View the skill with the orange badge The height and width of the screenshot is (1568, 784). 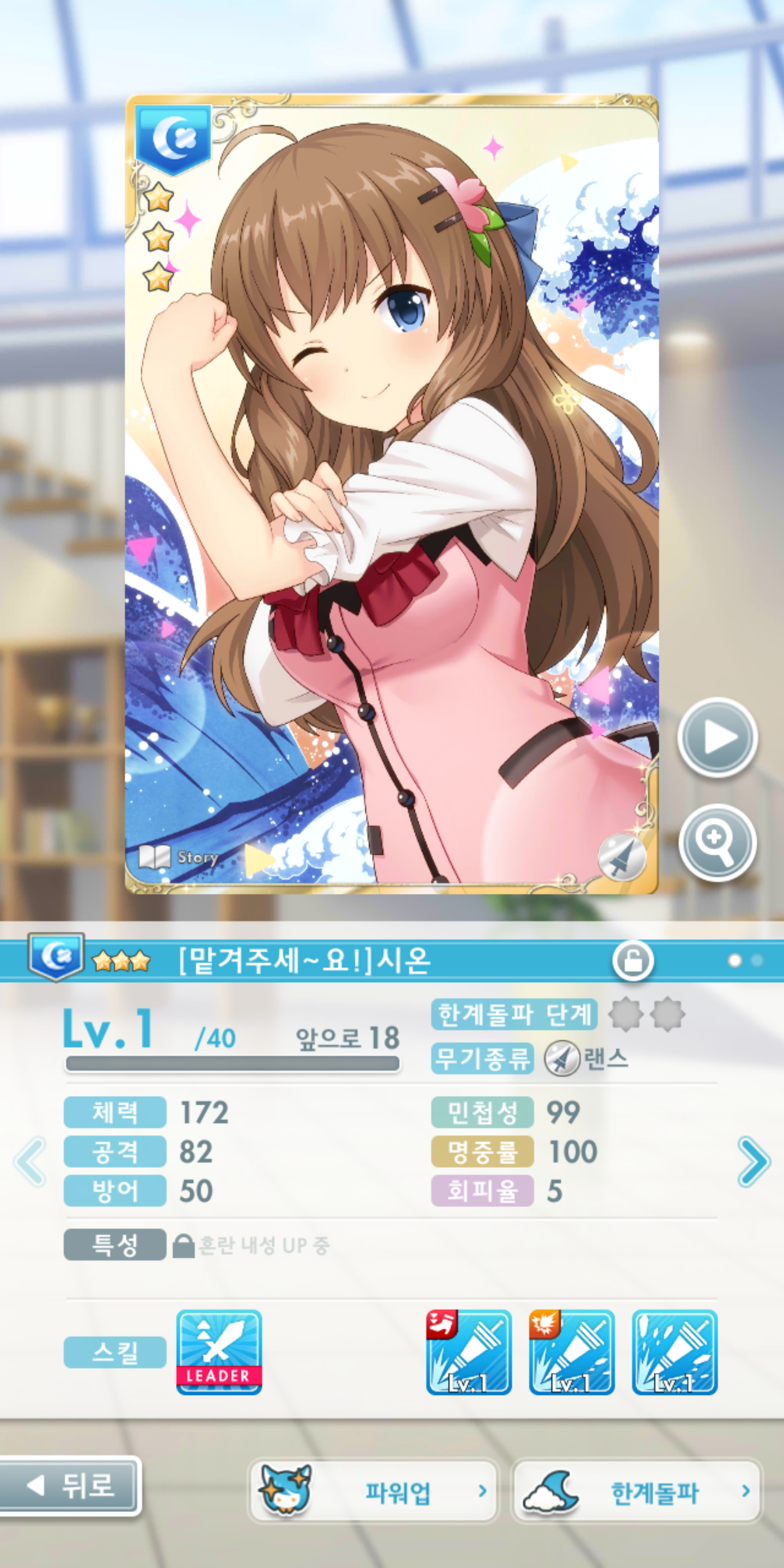572,1352
